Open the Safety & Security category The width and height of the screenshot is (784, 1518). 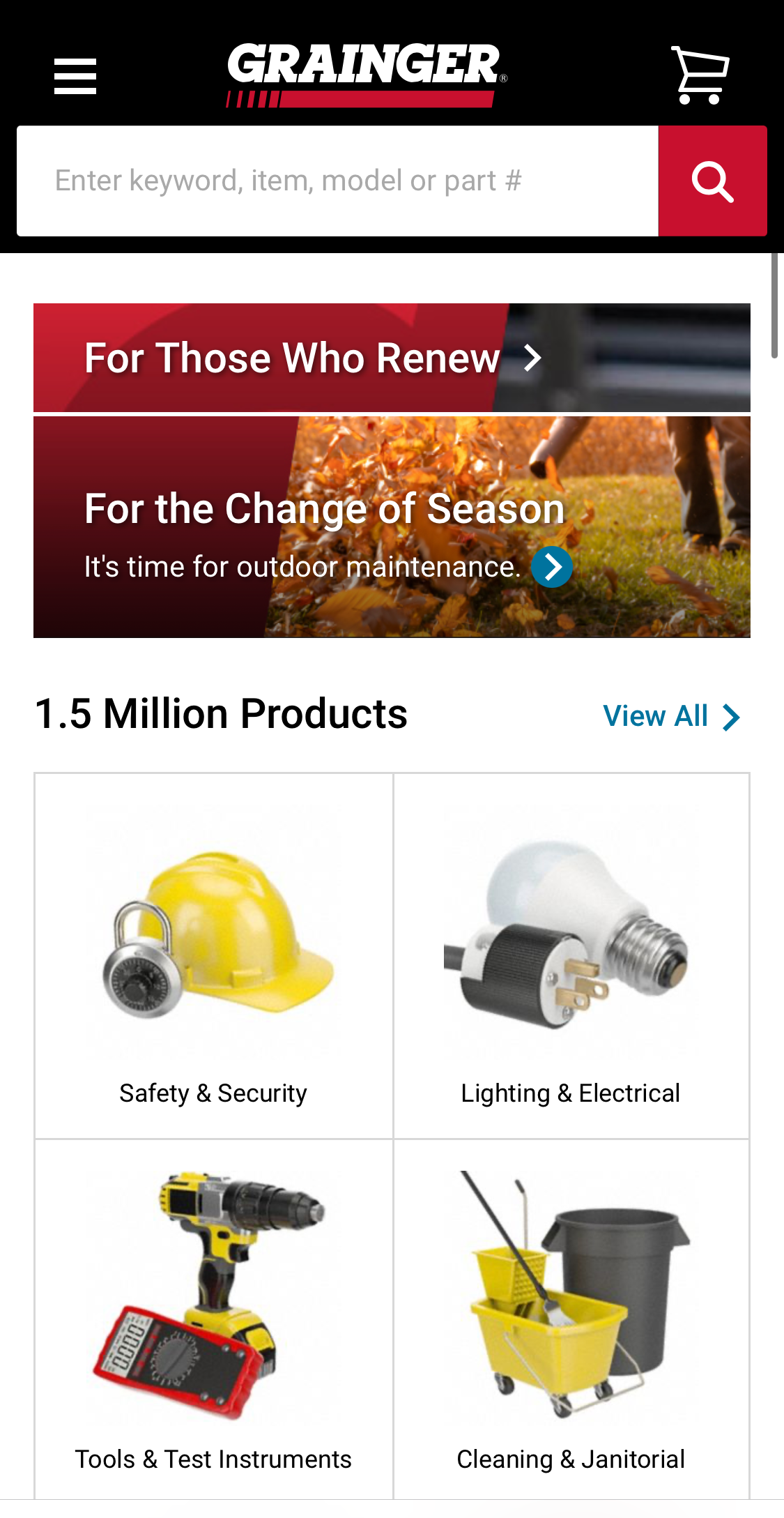214,1093
